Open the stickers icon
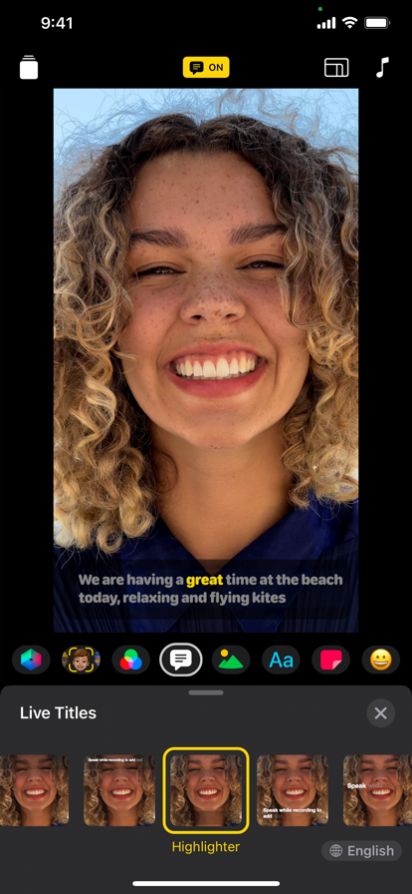412x894 pixels. click(x=331, y=660)
